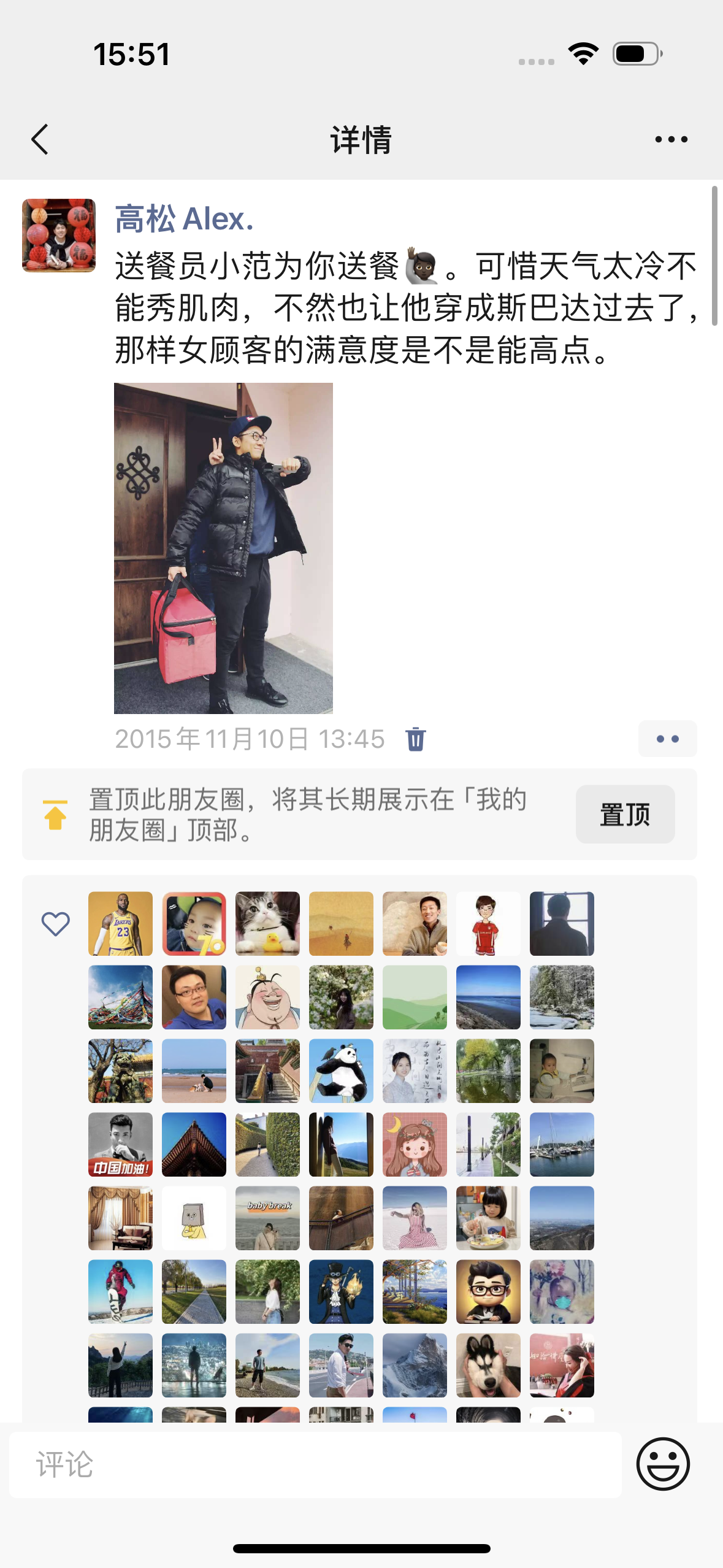Delete this post with the trash icon
723x1568 pixels.
pos(415,739)
